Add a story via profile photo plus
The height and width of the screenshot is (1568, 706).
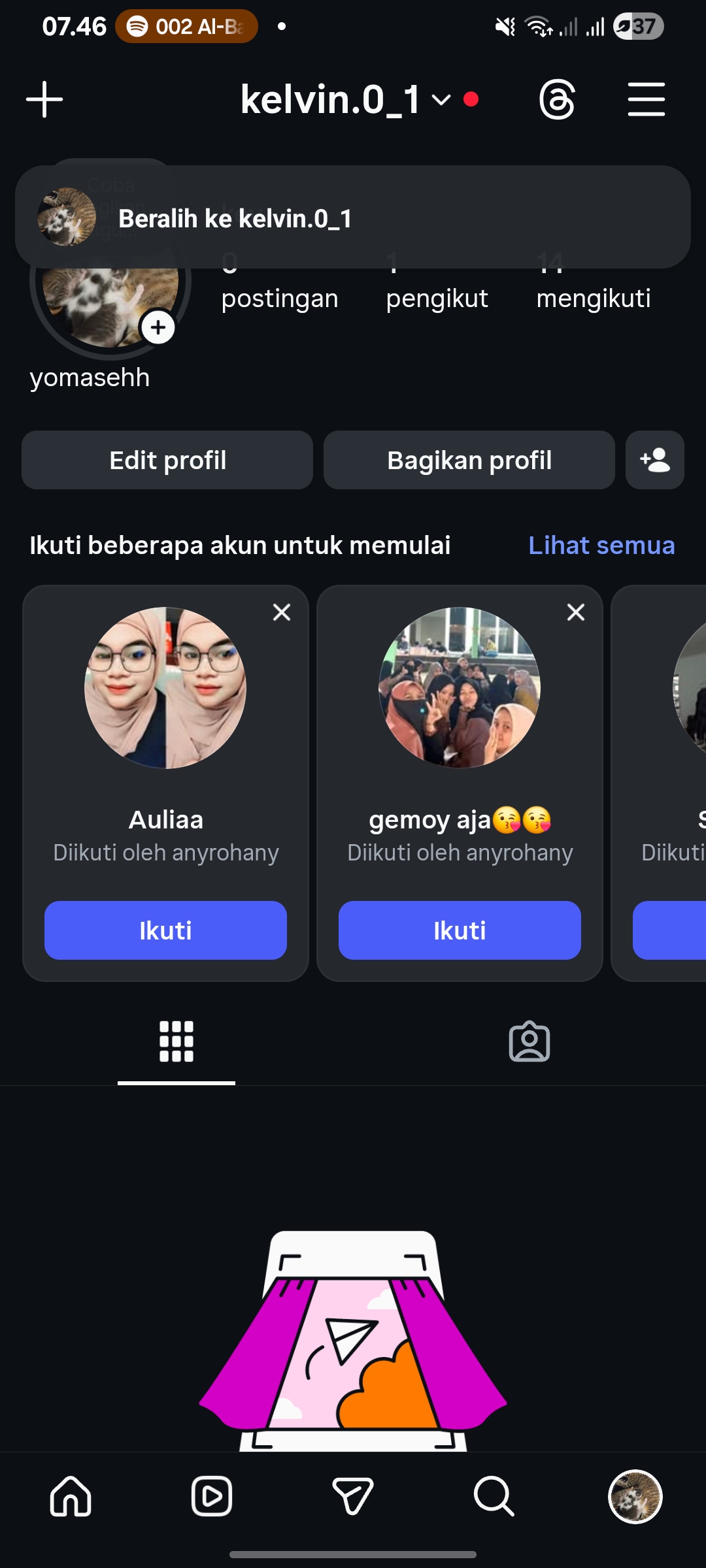coord(158,327)
